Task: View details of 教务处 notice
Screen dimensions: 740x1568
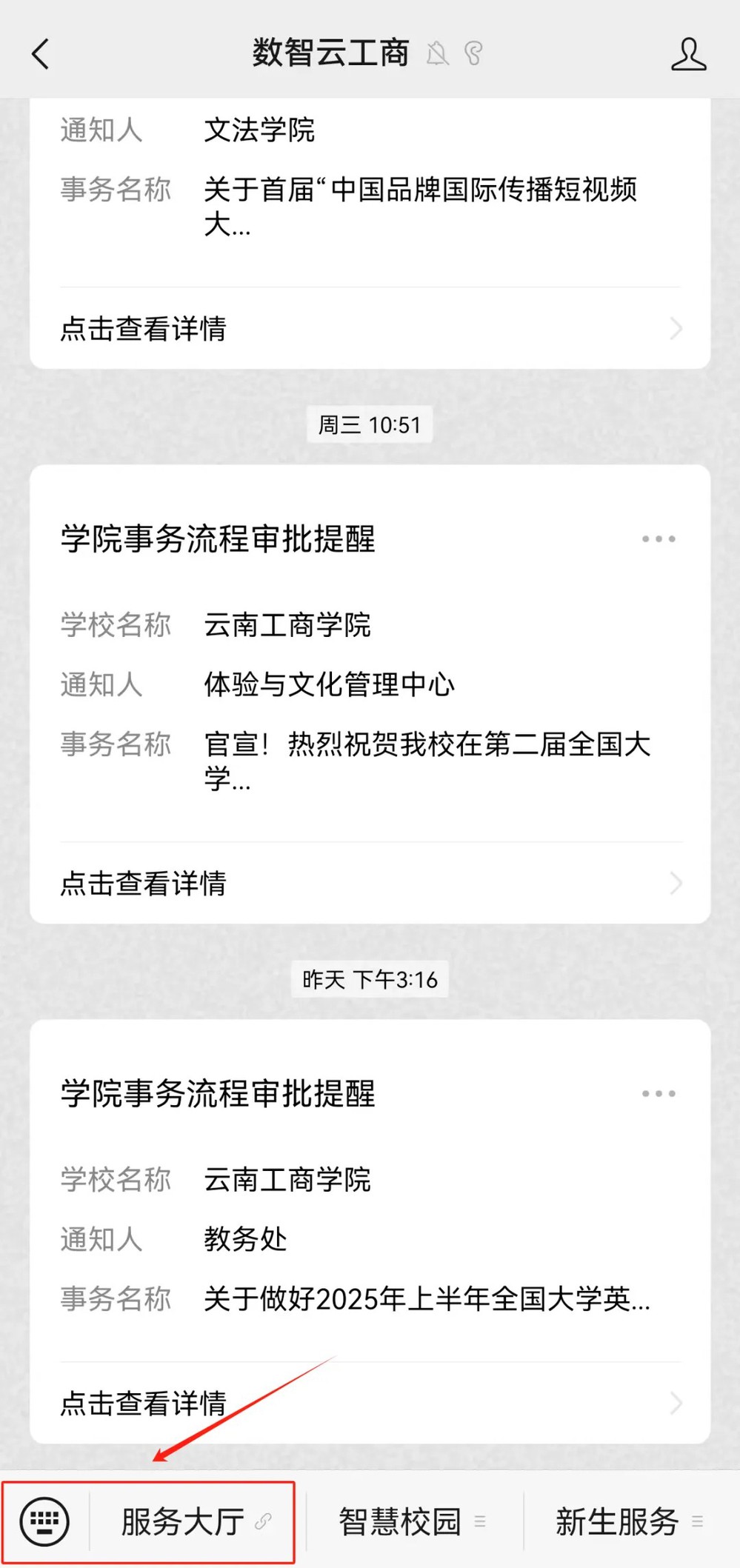Action: (x=370, y=1403)
